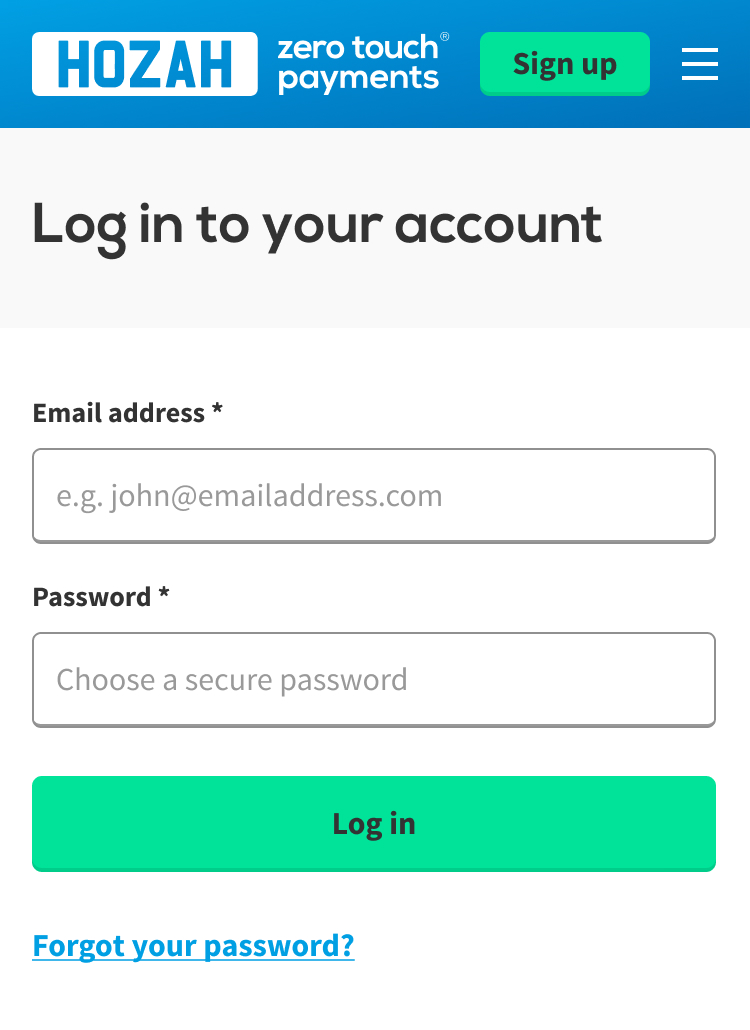Open the hamburger menu
The height and width of the screenshot is (1030, 750).
click(699, 64)
